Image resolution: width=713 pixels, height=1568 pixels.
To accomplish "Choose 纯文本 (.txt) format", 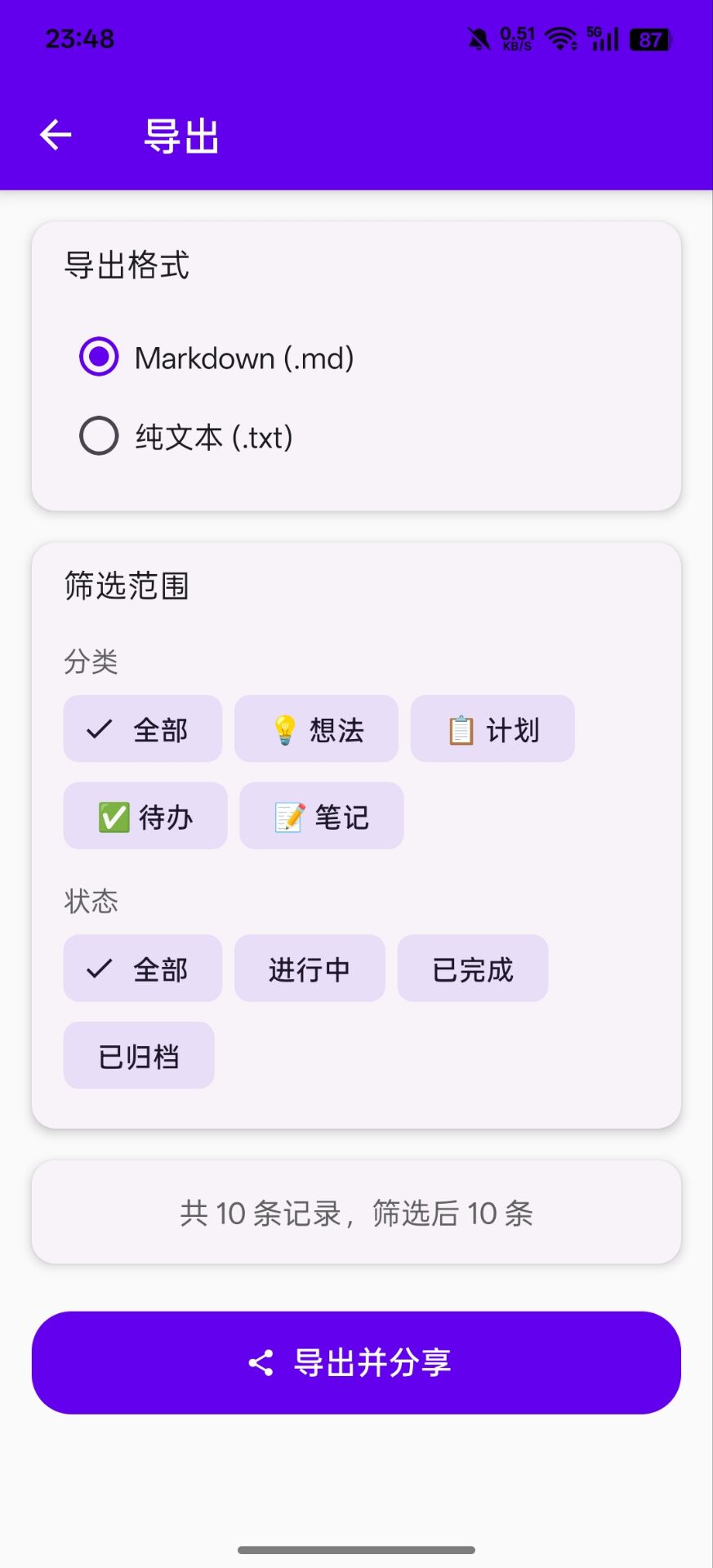I will click(x=100, y=436).
